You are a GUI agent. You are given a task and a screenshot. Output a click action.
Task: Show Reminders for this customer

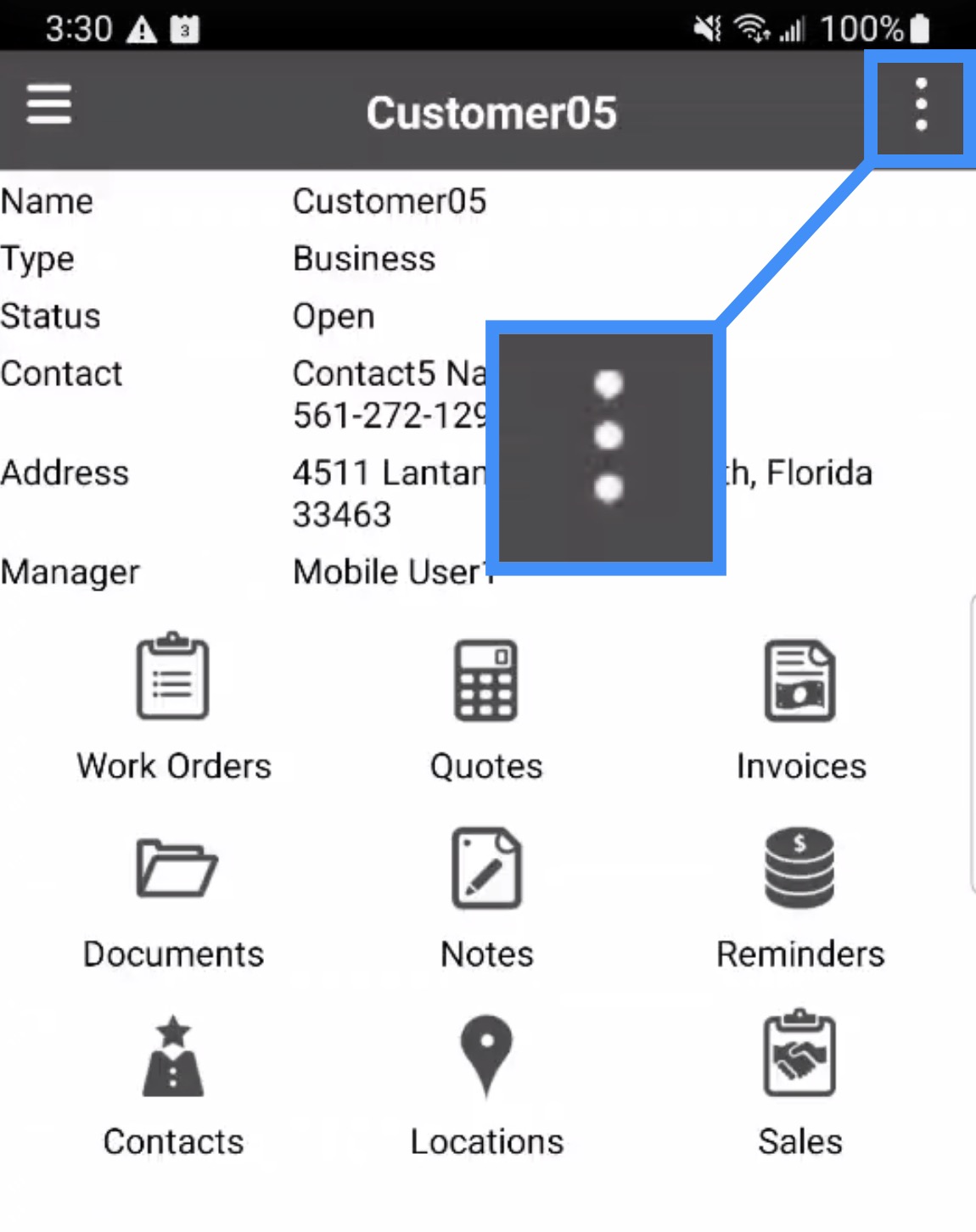click(799, 897)
